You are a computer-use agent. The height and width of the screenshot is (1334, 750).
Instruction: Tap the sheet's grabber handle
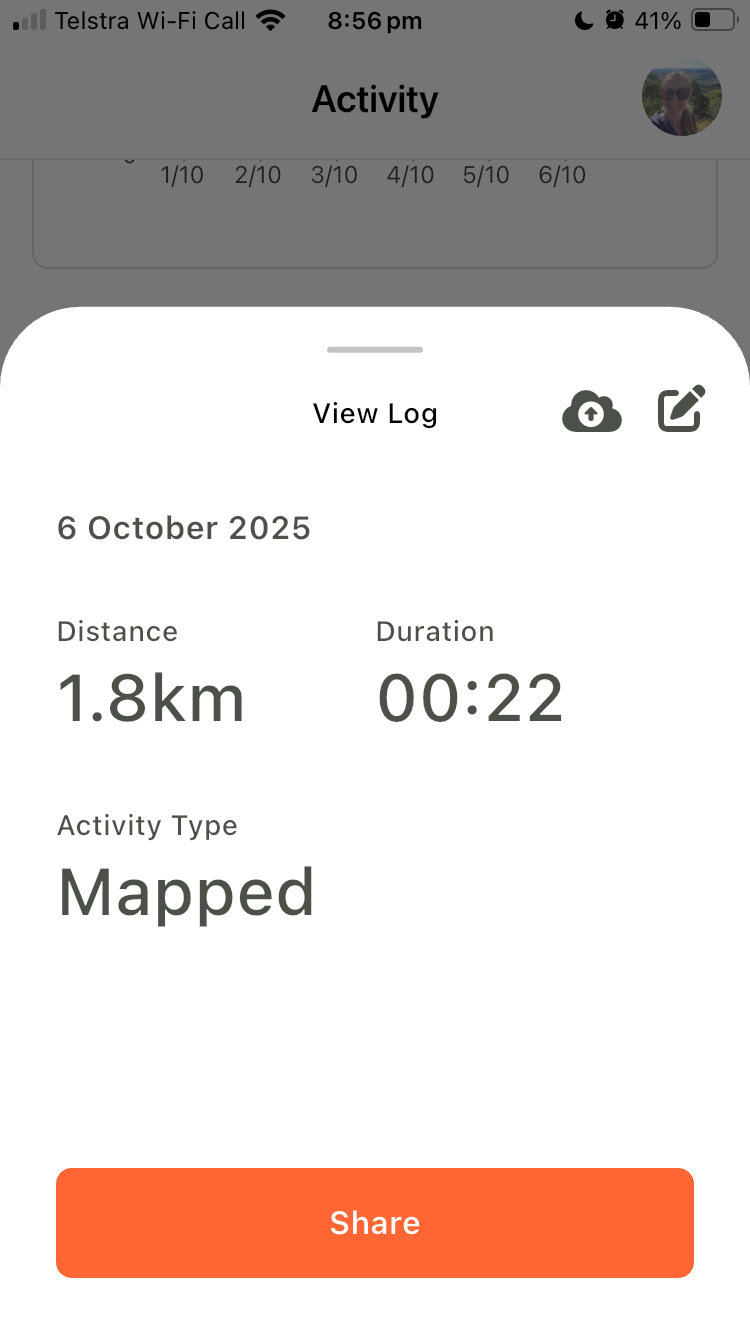[x=375, y=350]
